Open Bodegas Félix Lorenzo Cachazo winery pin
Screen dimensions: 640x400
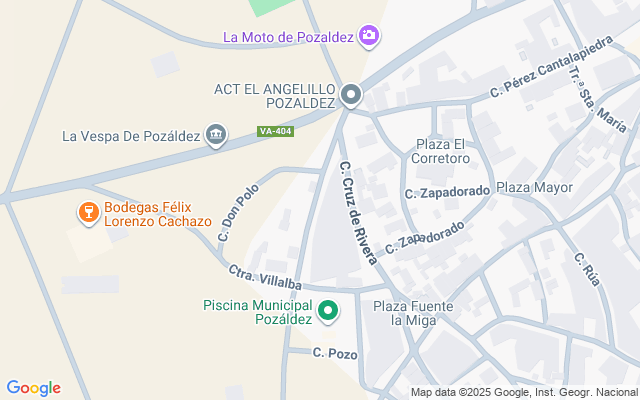88,212
